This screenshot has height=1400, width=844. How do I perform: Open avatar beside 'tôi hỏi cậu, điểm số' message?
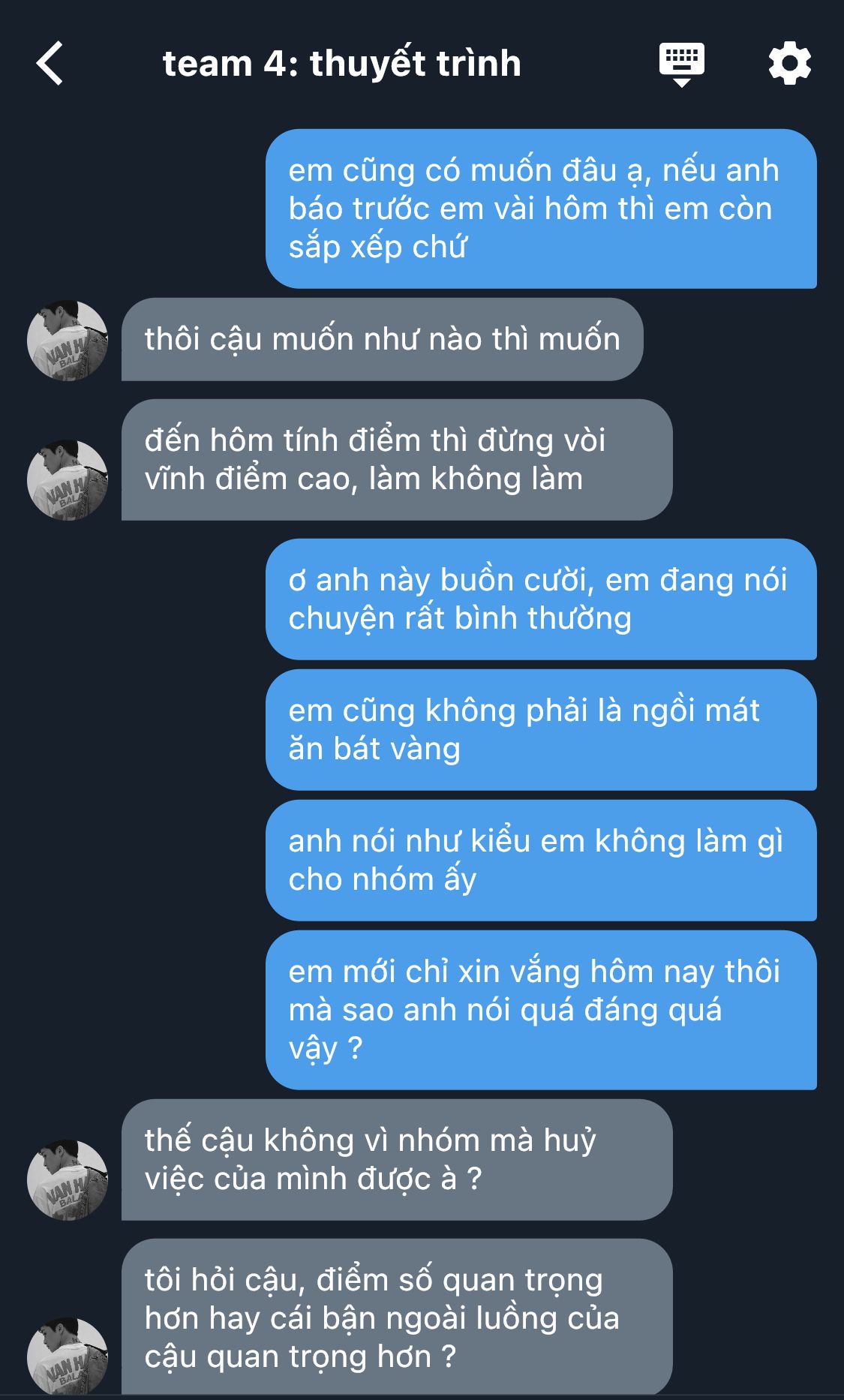(68, 1356)
